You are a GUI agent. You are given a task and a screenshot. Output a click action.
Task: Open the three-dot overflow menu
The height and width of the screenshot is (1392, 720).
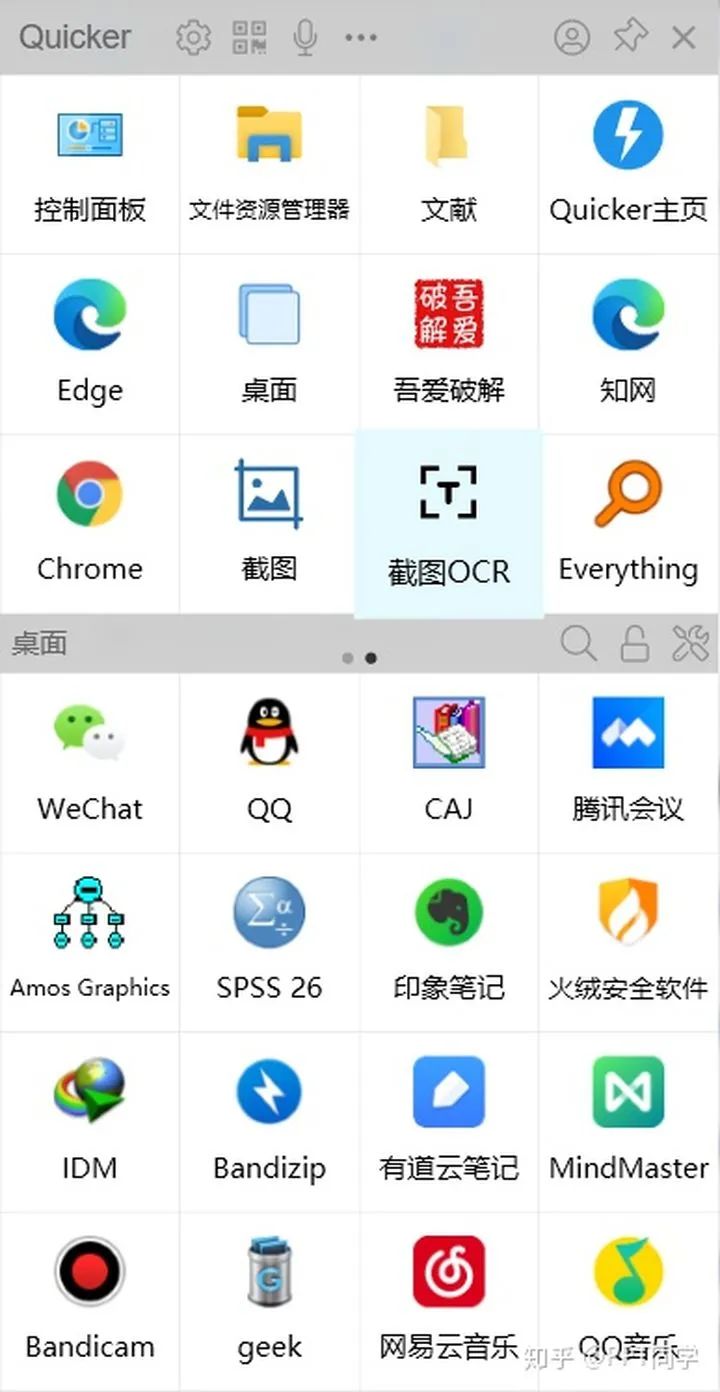361,38
